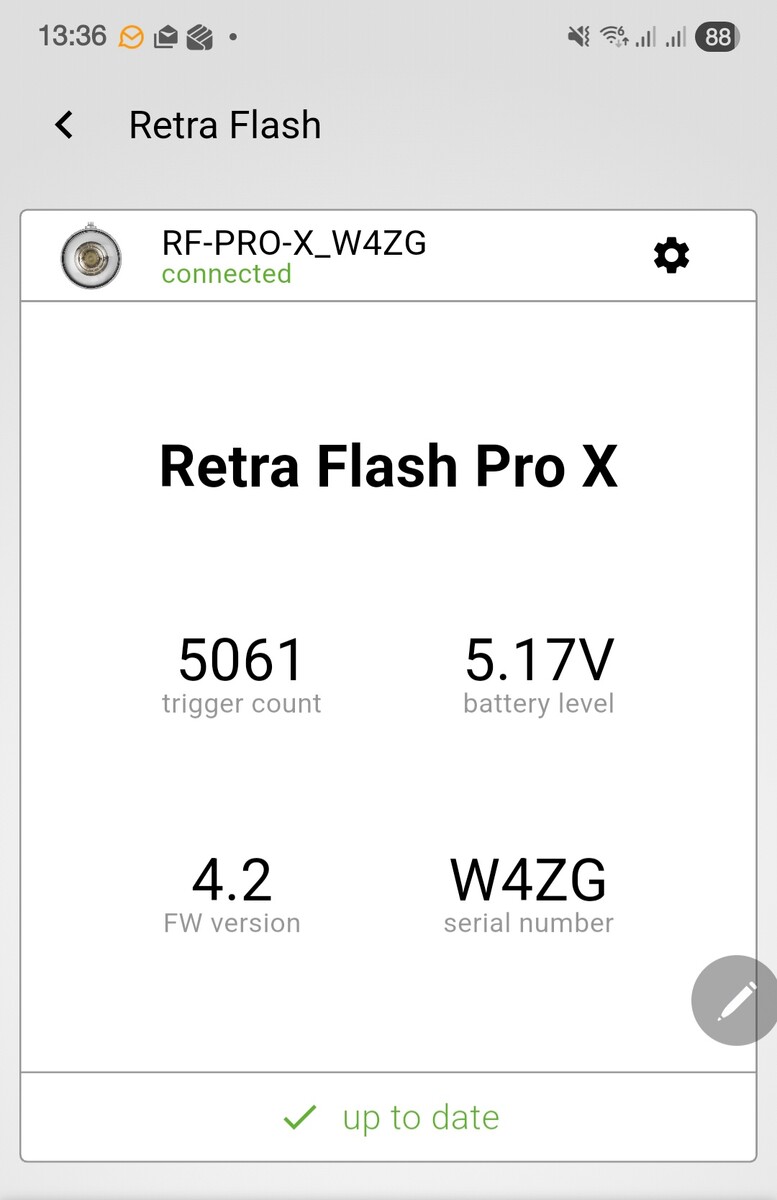The height and width of the screenshot is (1200, 777).
Task: Open settings gear for RF-PRO-X_W4ZG
Action: coord(671,256)
